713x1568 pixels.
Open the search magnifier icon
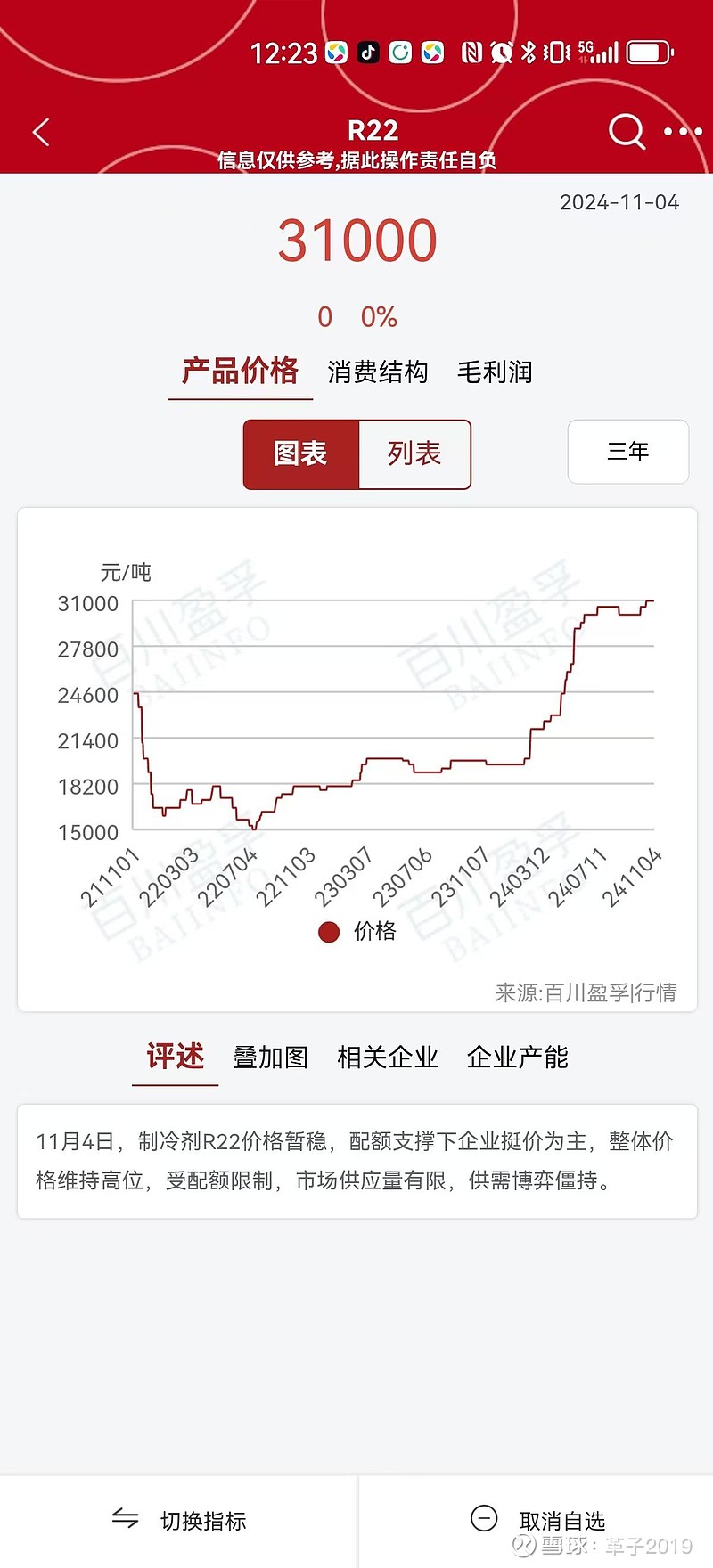point(627,132)
